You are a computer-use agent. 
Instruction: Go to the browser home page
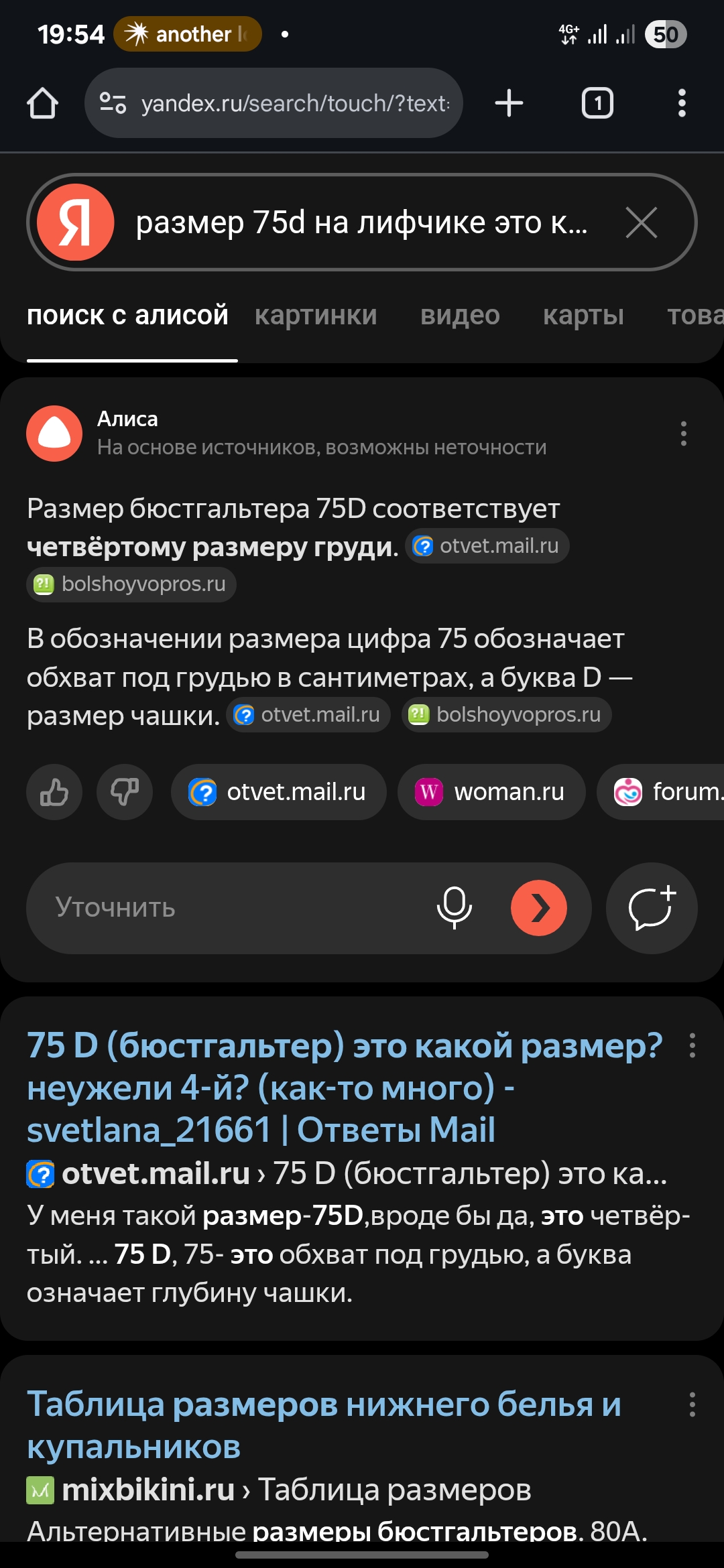(42, 104)
